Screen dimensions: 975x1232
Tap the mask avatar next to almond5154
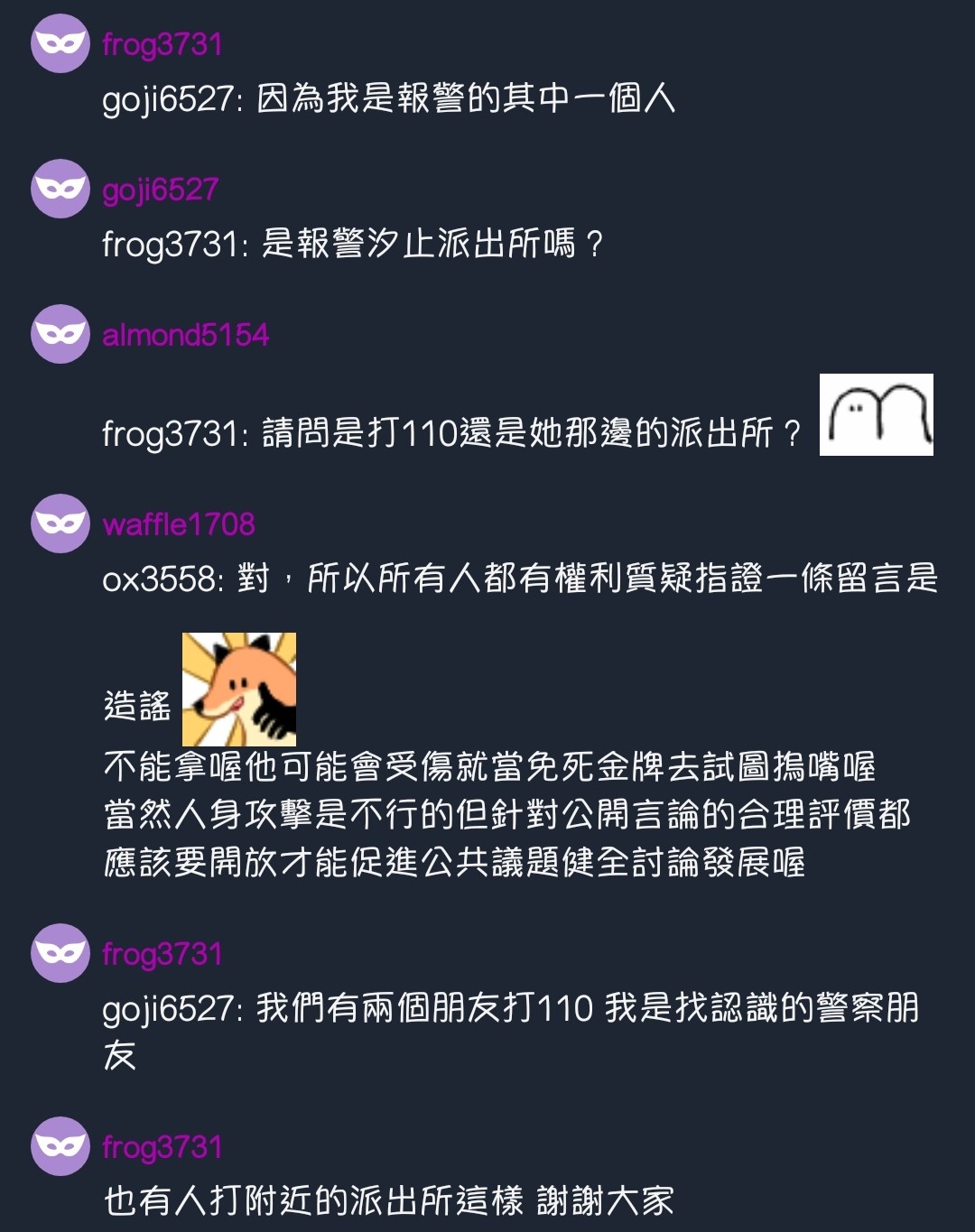[60, 334]
